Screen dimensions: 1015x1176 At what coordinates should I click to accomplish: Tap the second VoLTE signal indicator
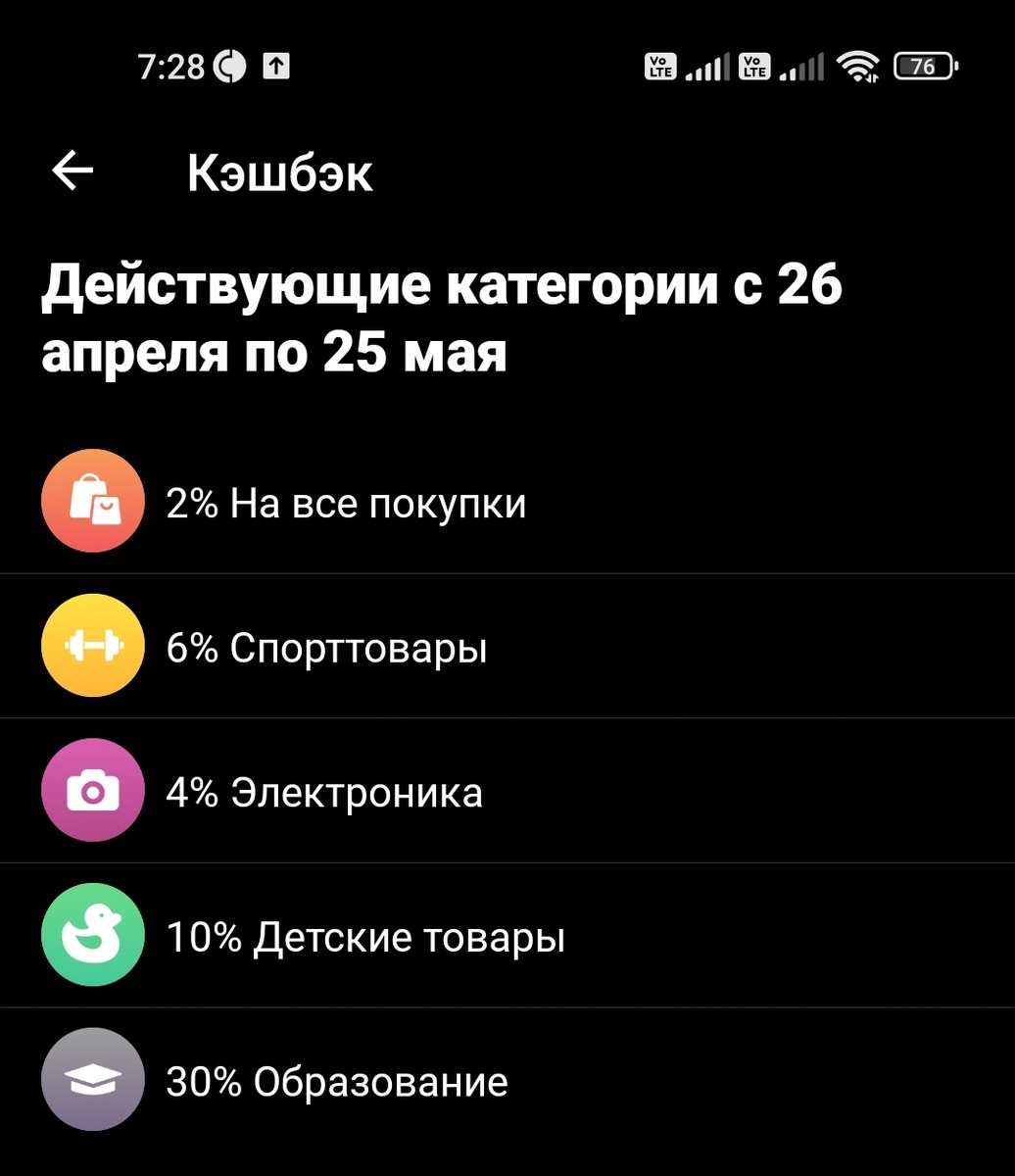[781, 67]
